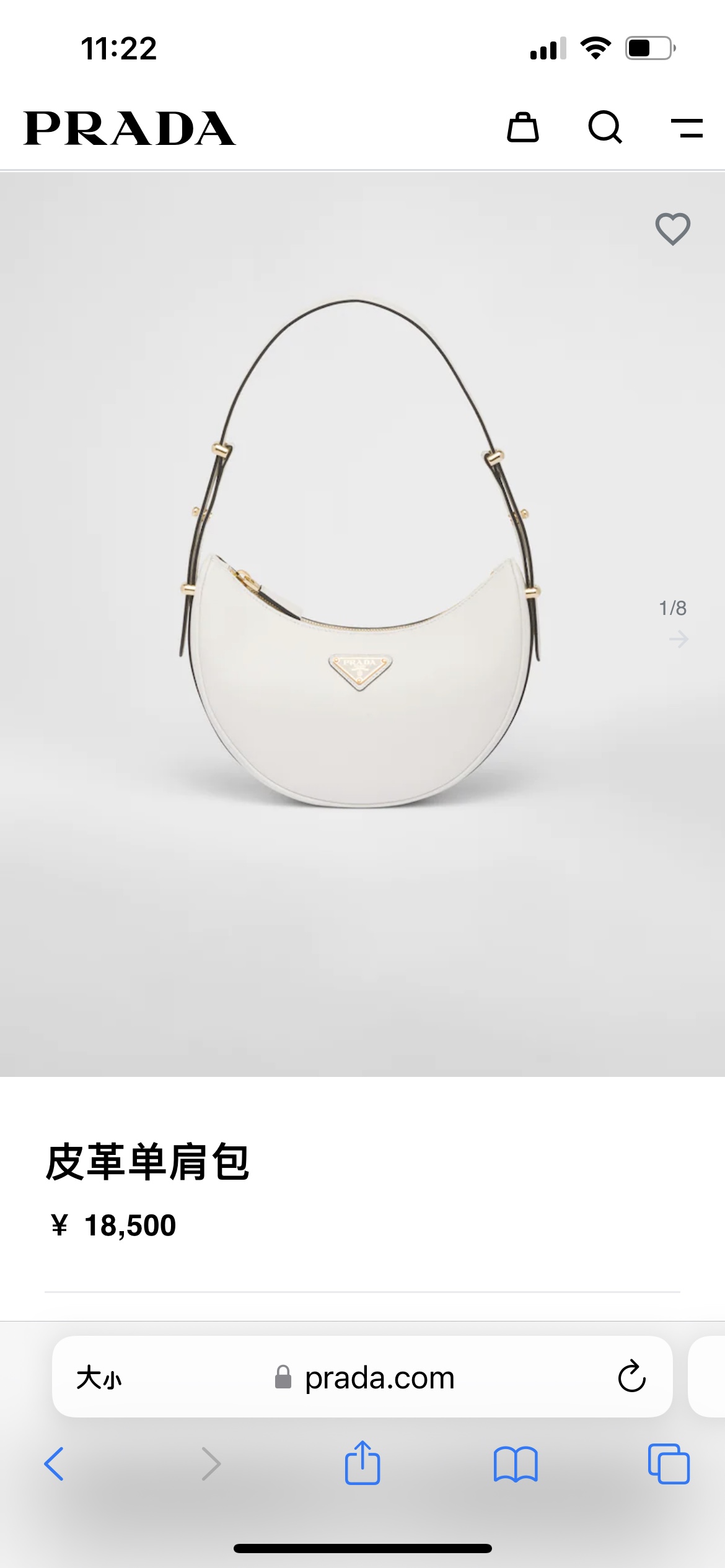Image resolution: width=725 pixels, height=1568 pixels.
Task: Reload the page
Action: click(x=631, y=1377)
